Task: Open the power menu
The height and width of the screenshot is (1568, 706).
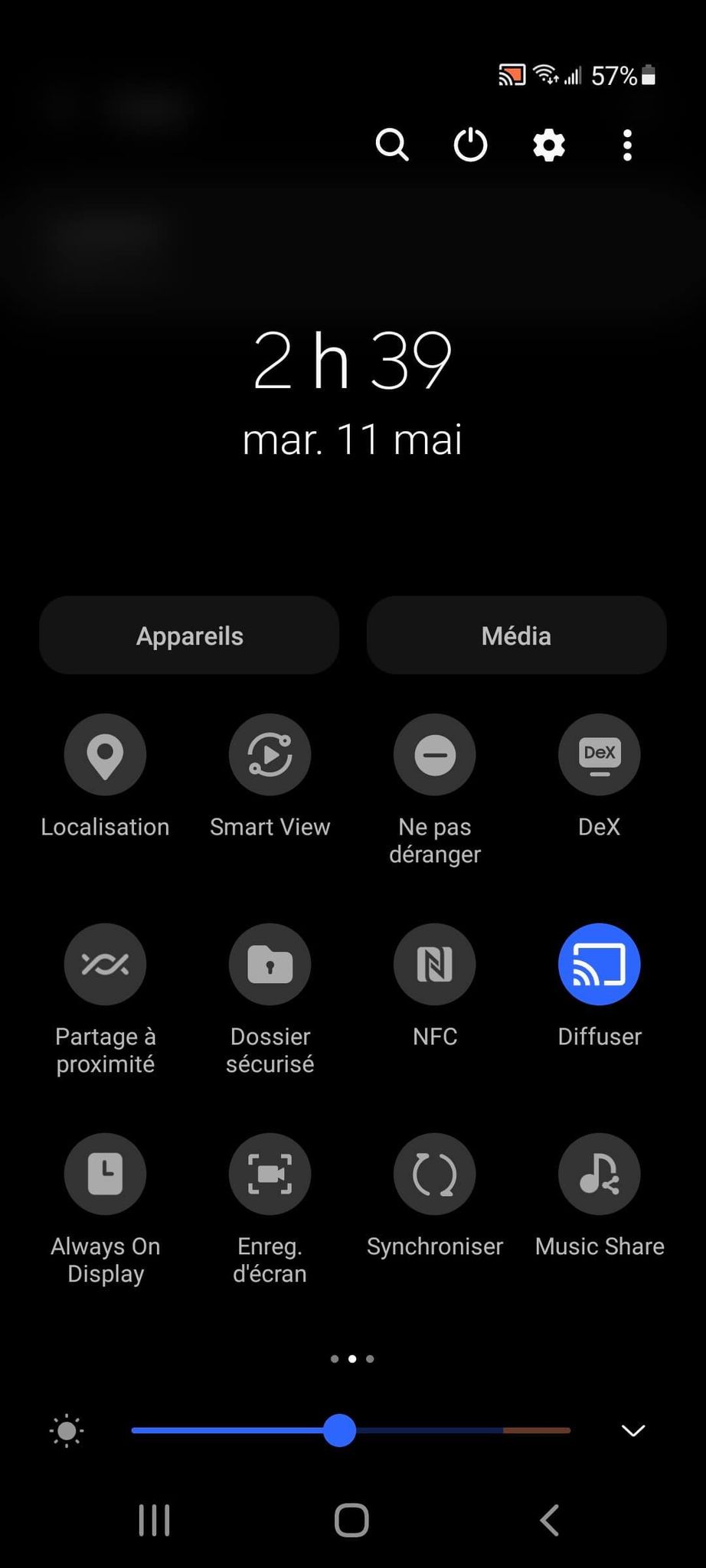Action: click(470, 144)
